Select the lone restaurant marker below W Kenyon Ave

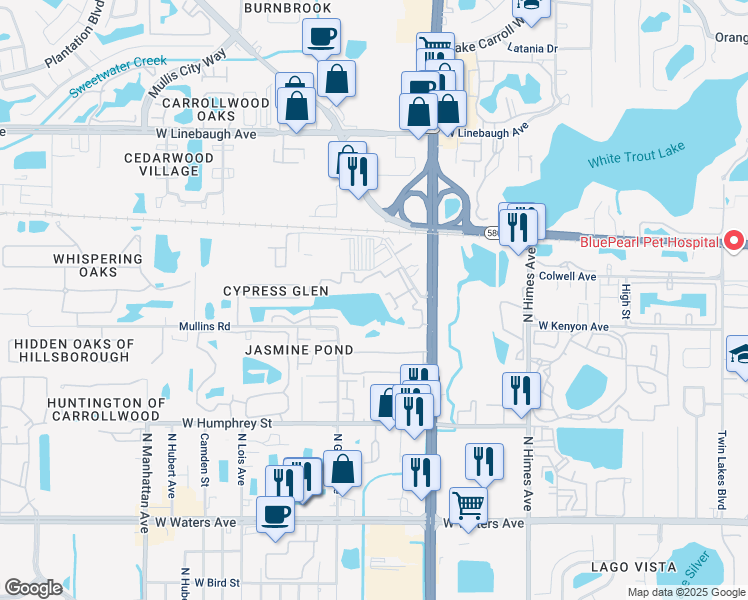point(521,394)
